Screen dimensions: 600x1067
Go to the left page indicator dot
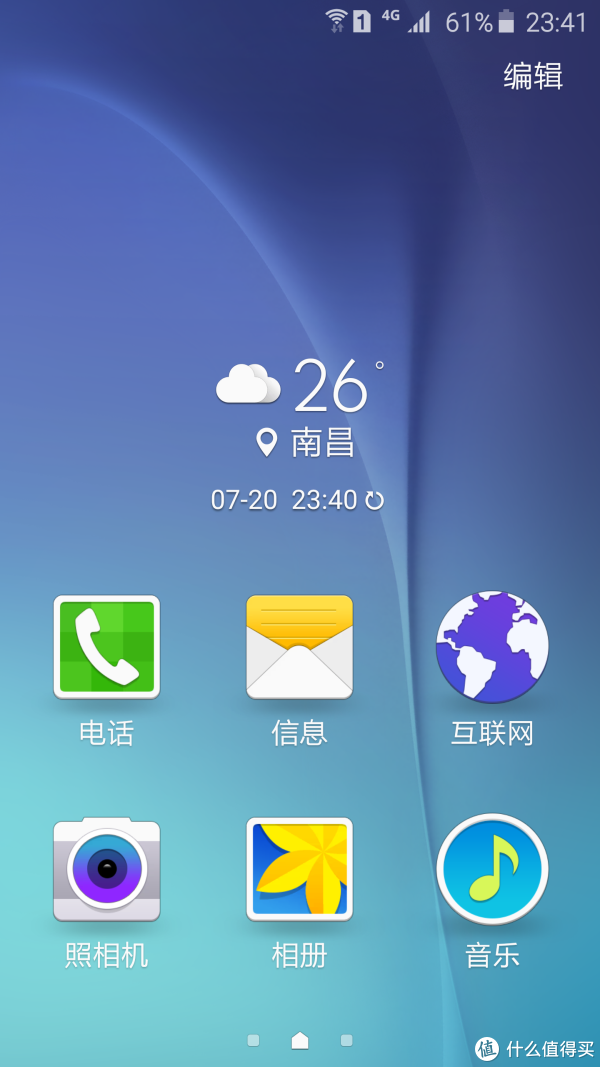pyautogui.click(x=253, y=1040)
